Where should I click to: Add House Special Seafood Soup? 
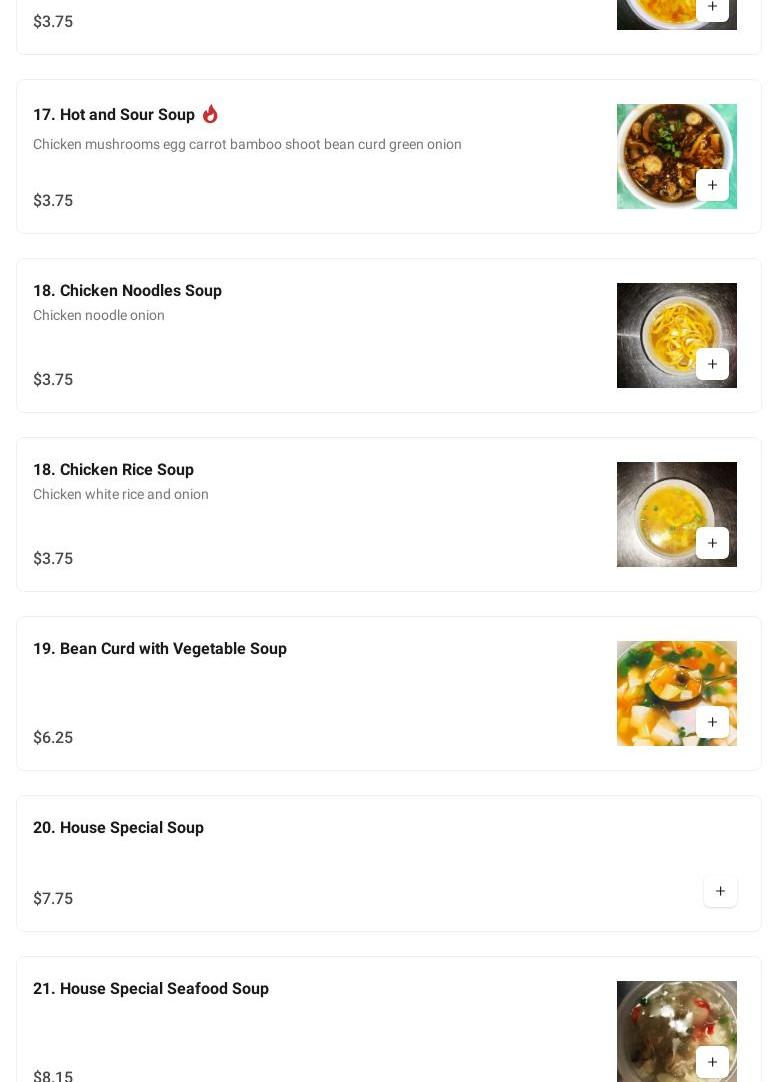click(x=712, y=1062)
